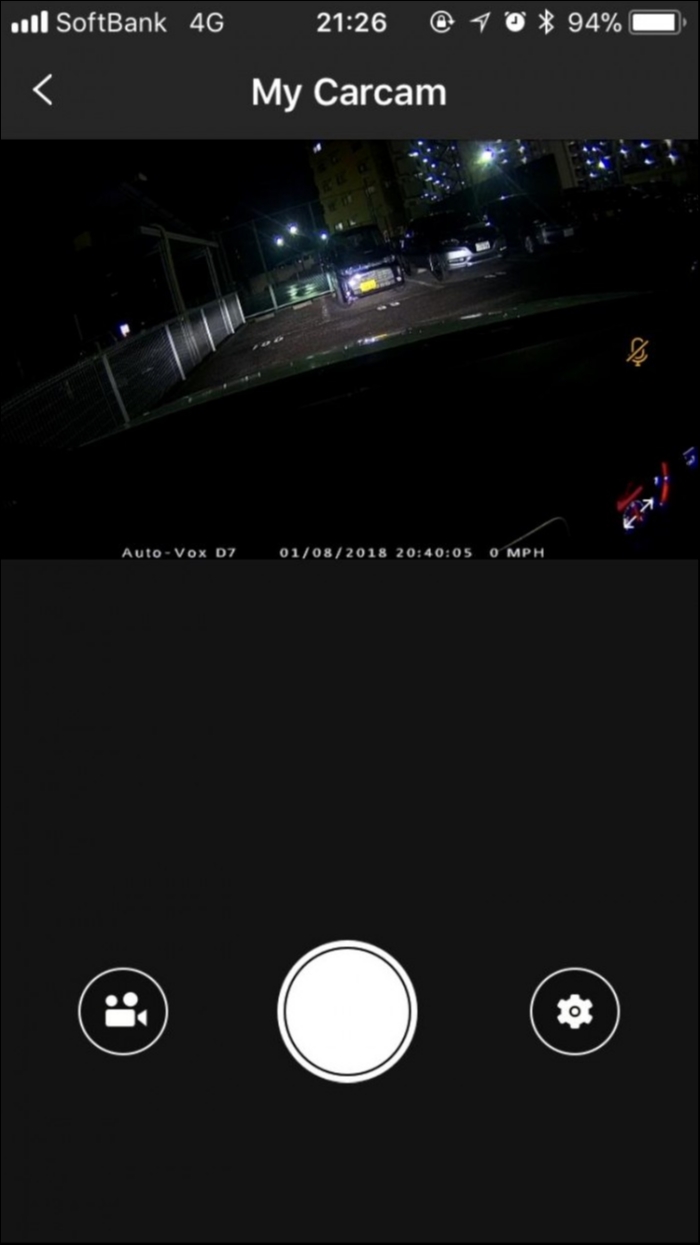Expand the live video to fullscreen

pos(637,514)
